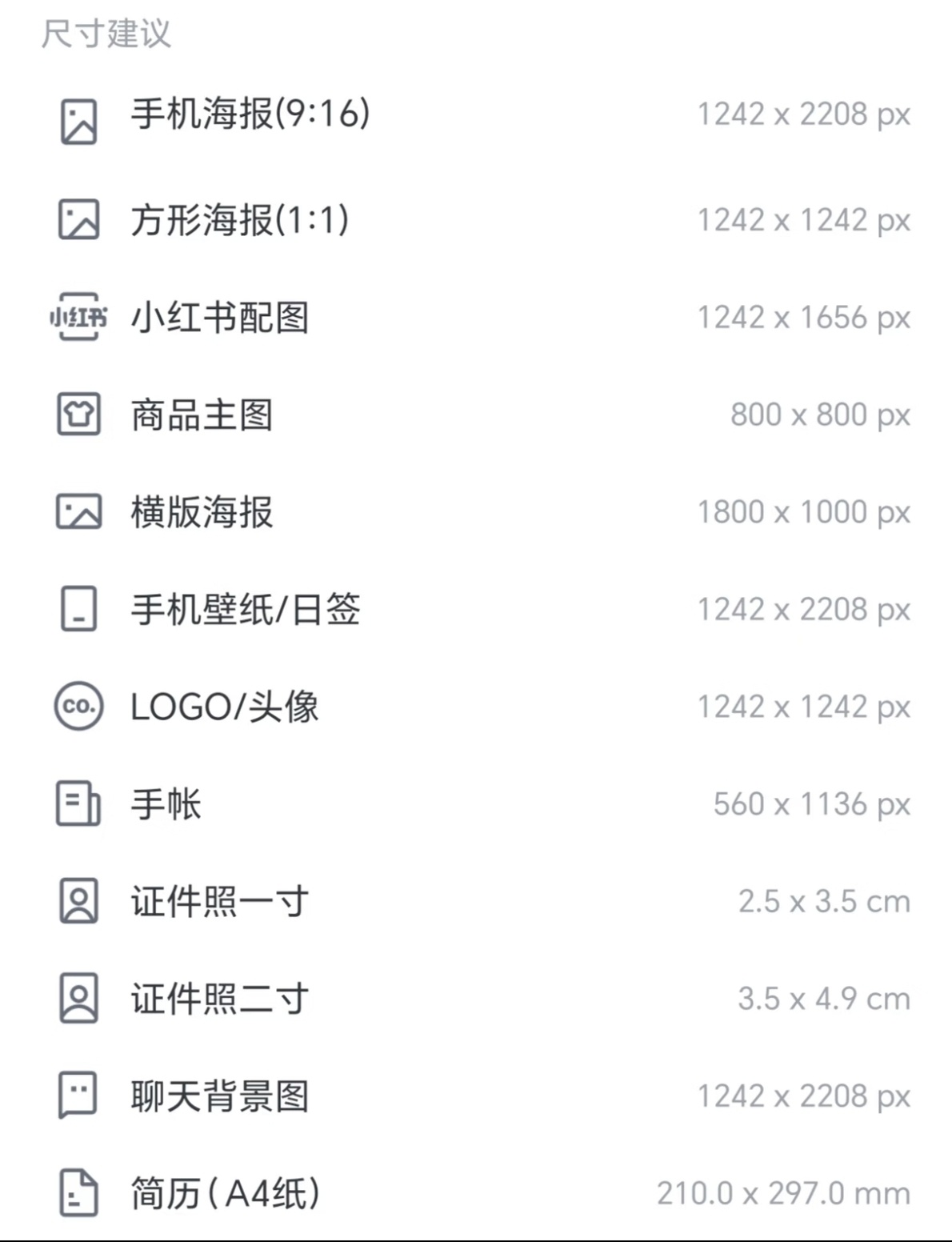Screen dimensions: 952x1242
Task: Open the 手帐 size preset
Action: (x=166, y=804)
